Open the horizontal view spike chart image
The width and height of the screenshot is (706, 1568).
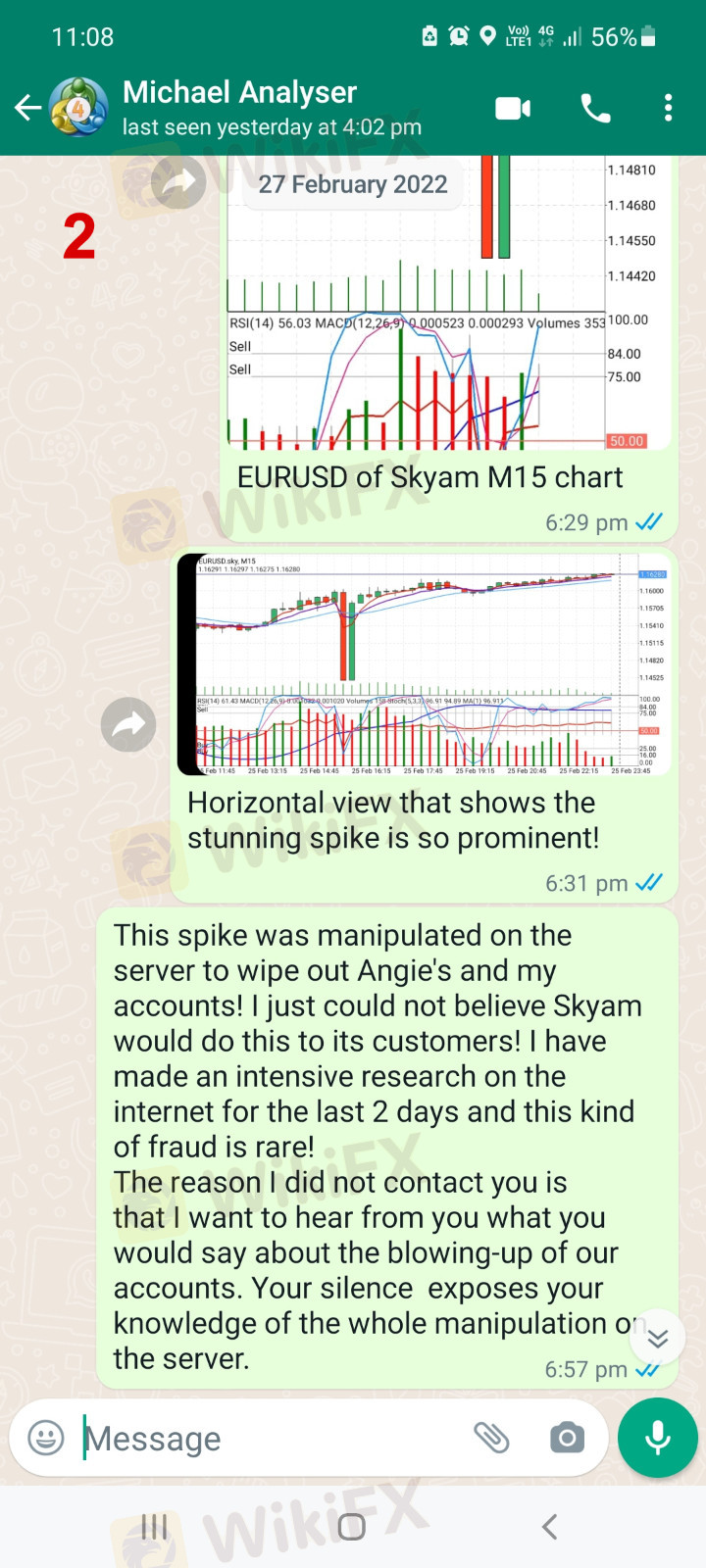tap(425, 664)
